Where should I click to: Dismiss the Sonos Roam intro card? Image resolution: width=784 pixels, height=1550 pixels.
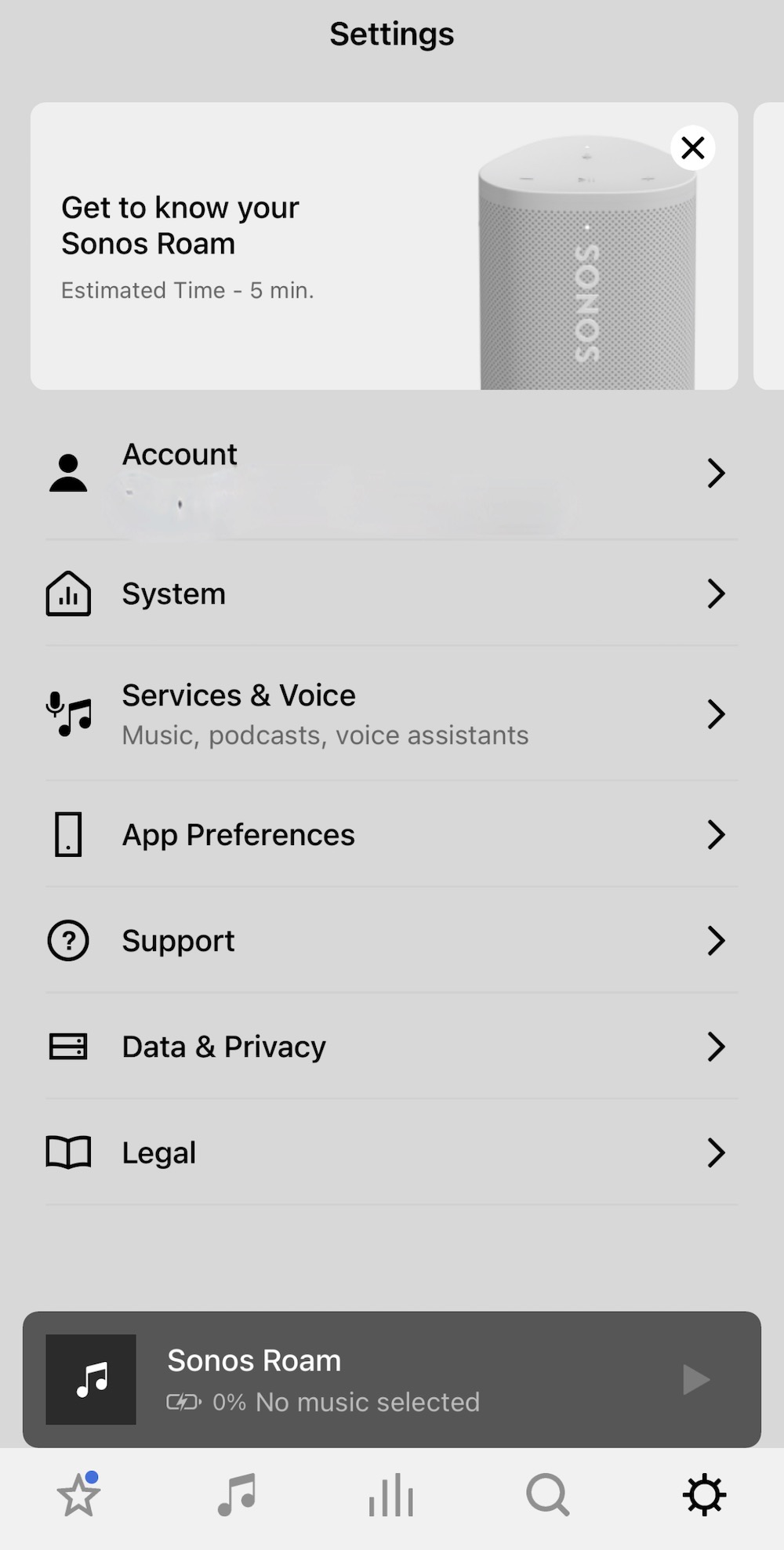pos(693,147)
